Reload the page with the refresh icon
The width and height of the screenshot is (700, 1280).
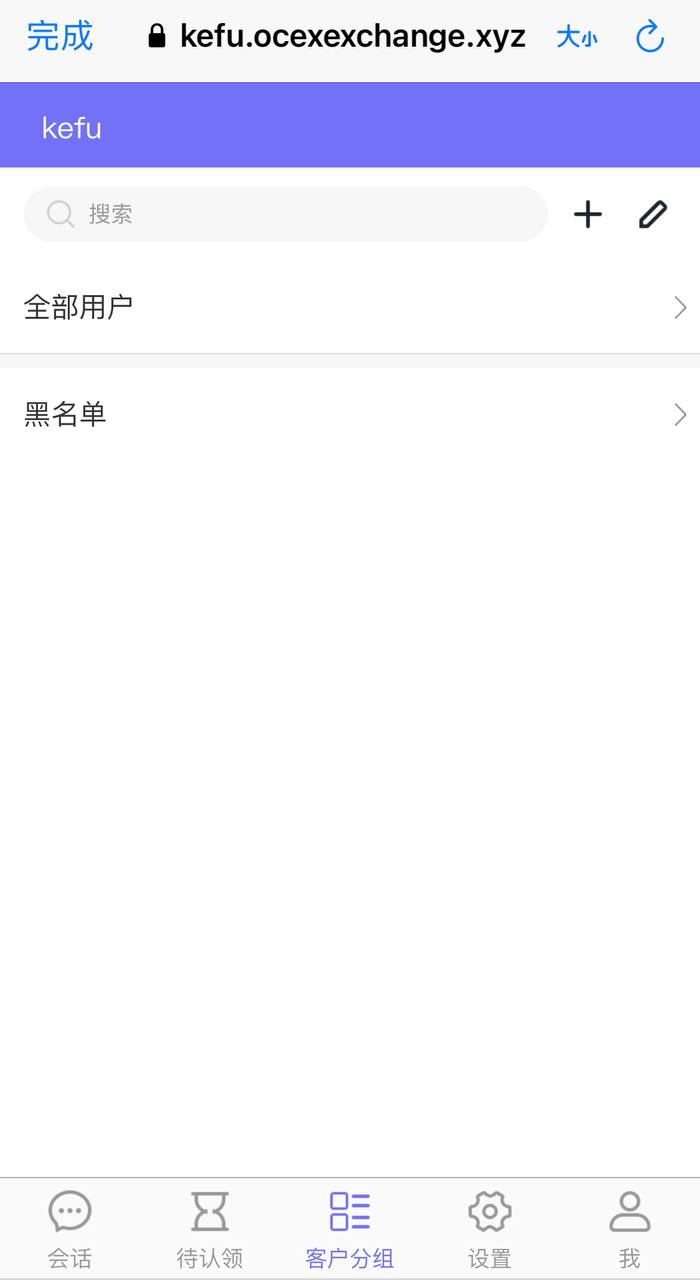pyautogui.click(x=650, y=37)
